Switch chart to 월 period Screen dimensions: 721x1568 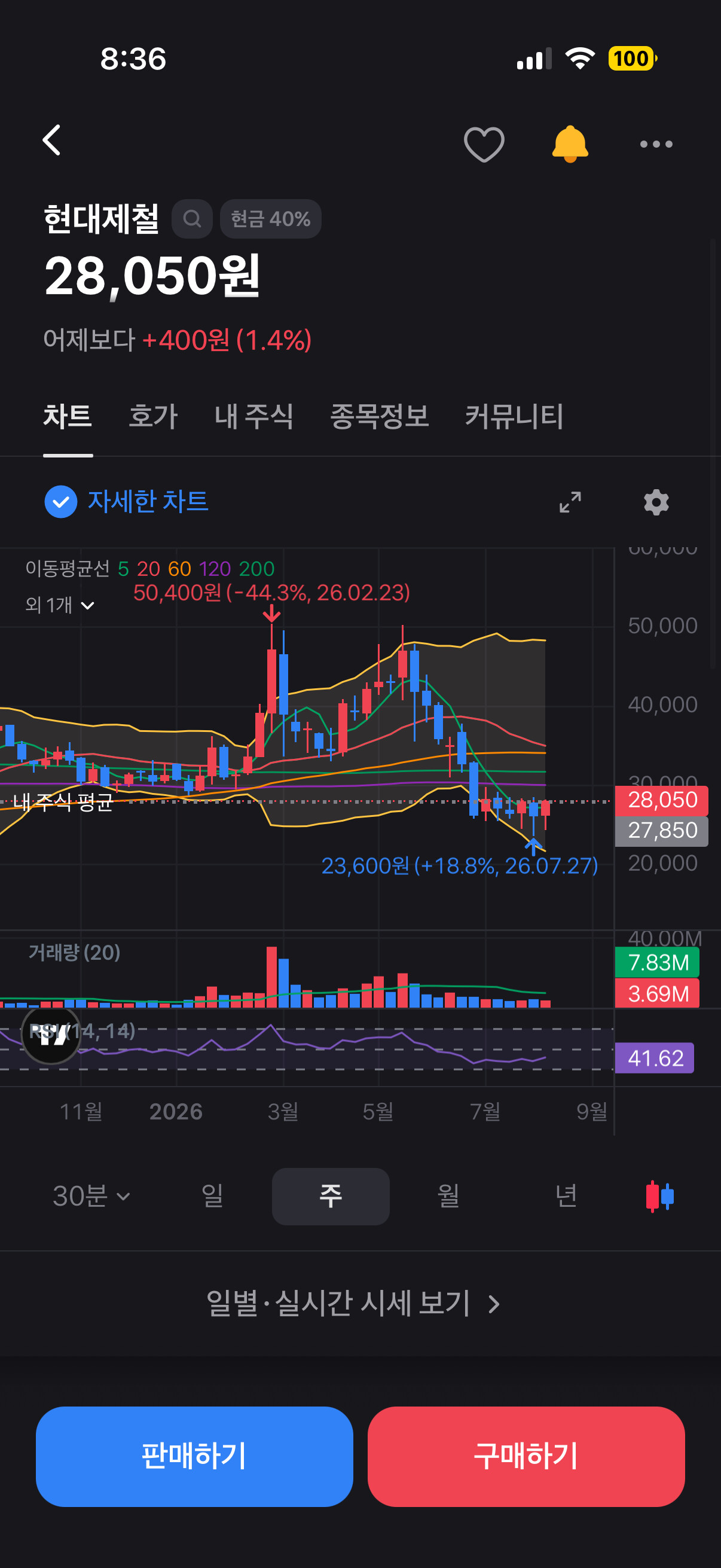448,1196
